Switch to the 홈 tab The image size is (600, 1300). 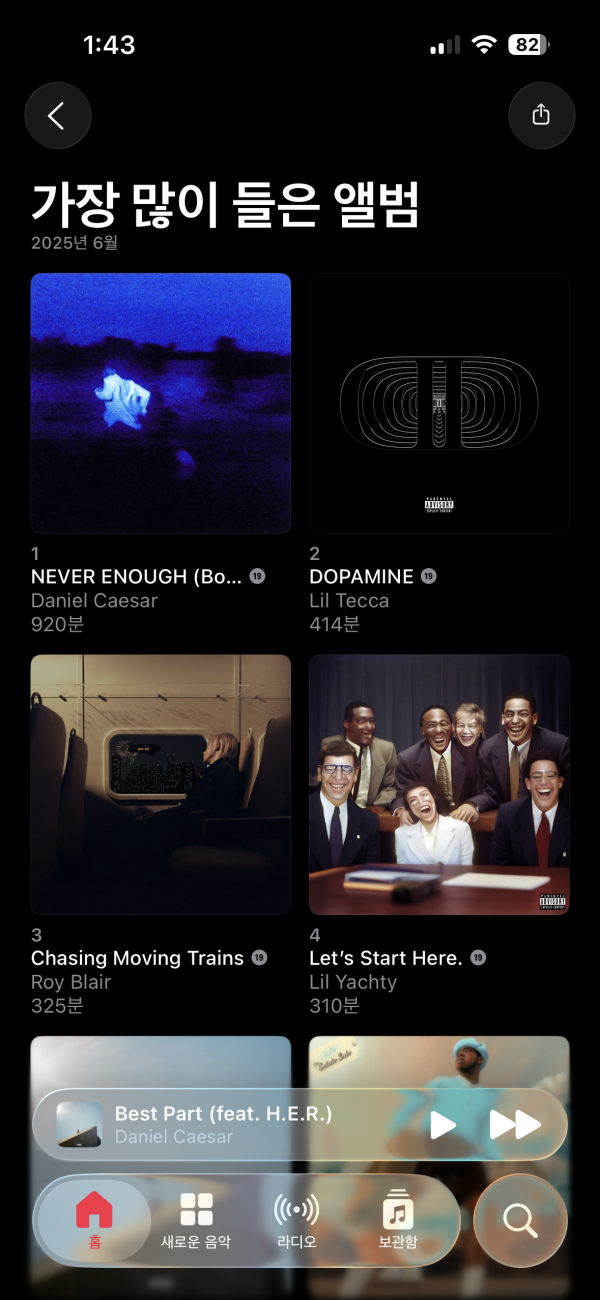(x=94, y=1220)
